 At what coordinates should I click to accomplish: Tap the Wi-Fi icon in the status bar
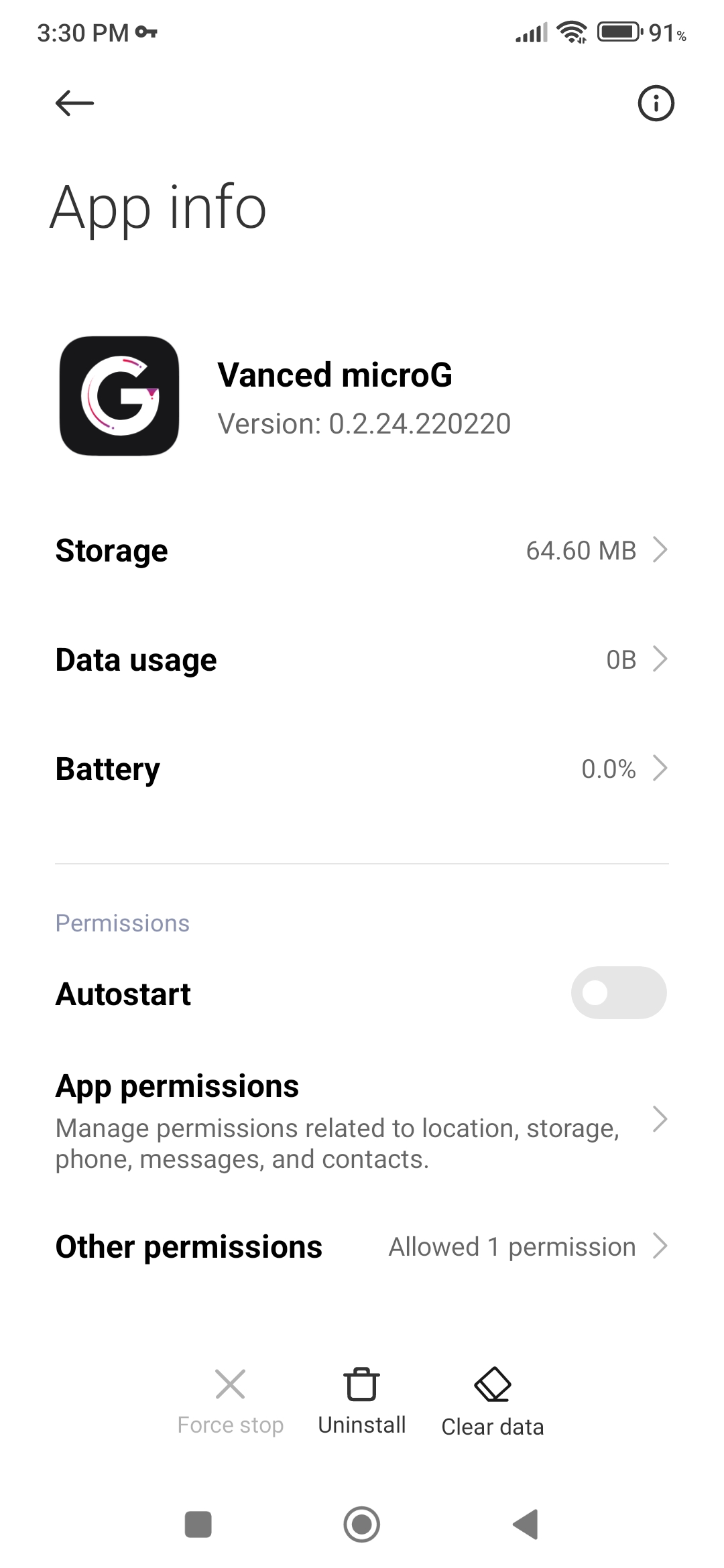tap(570, 31)
